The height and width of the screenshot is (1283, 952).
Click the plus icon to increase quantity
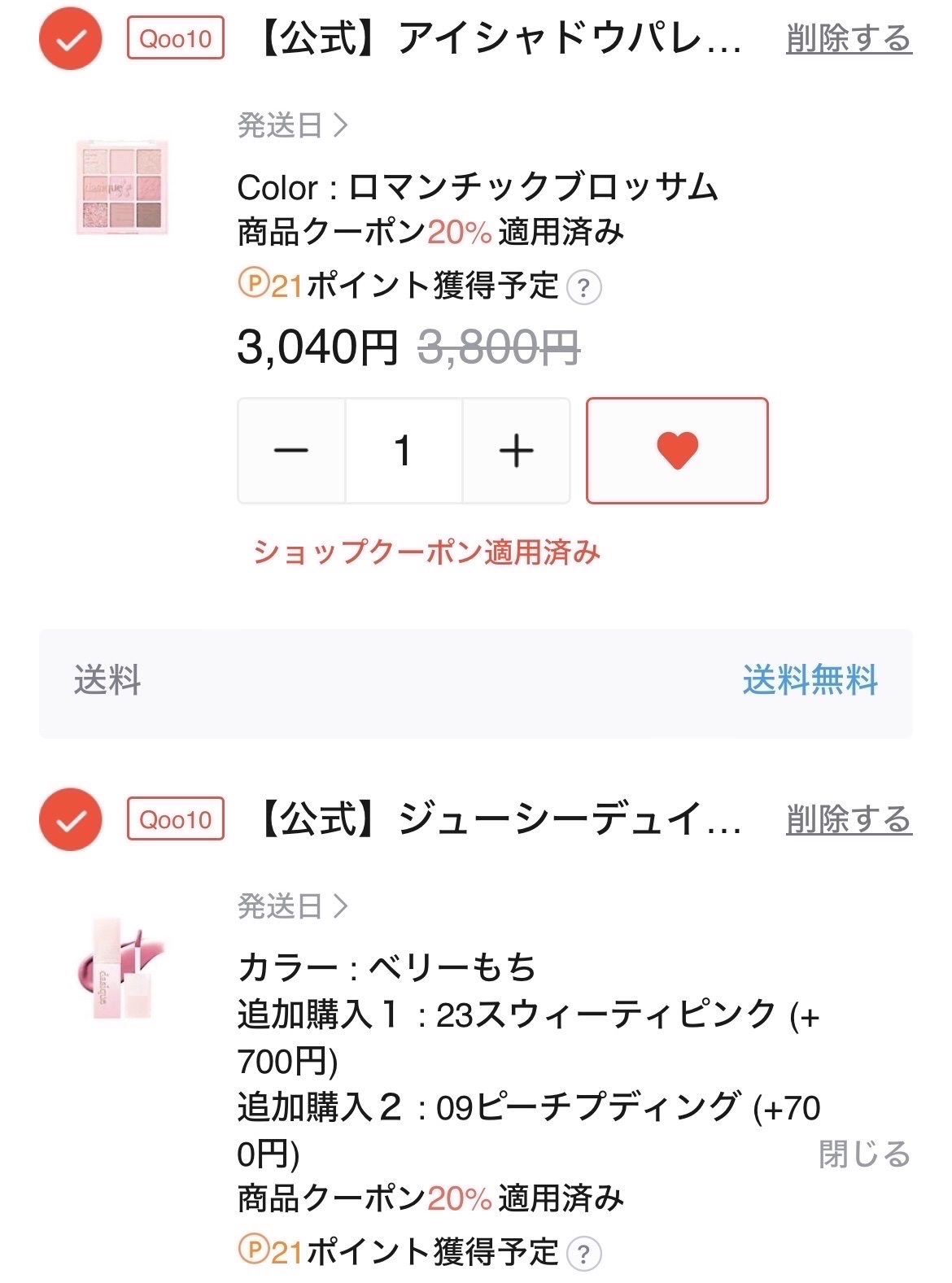515,449
